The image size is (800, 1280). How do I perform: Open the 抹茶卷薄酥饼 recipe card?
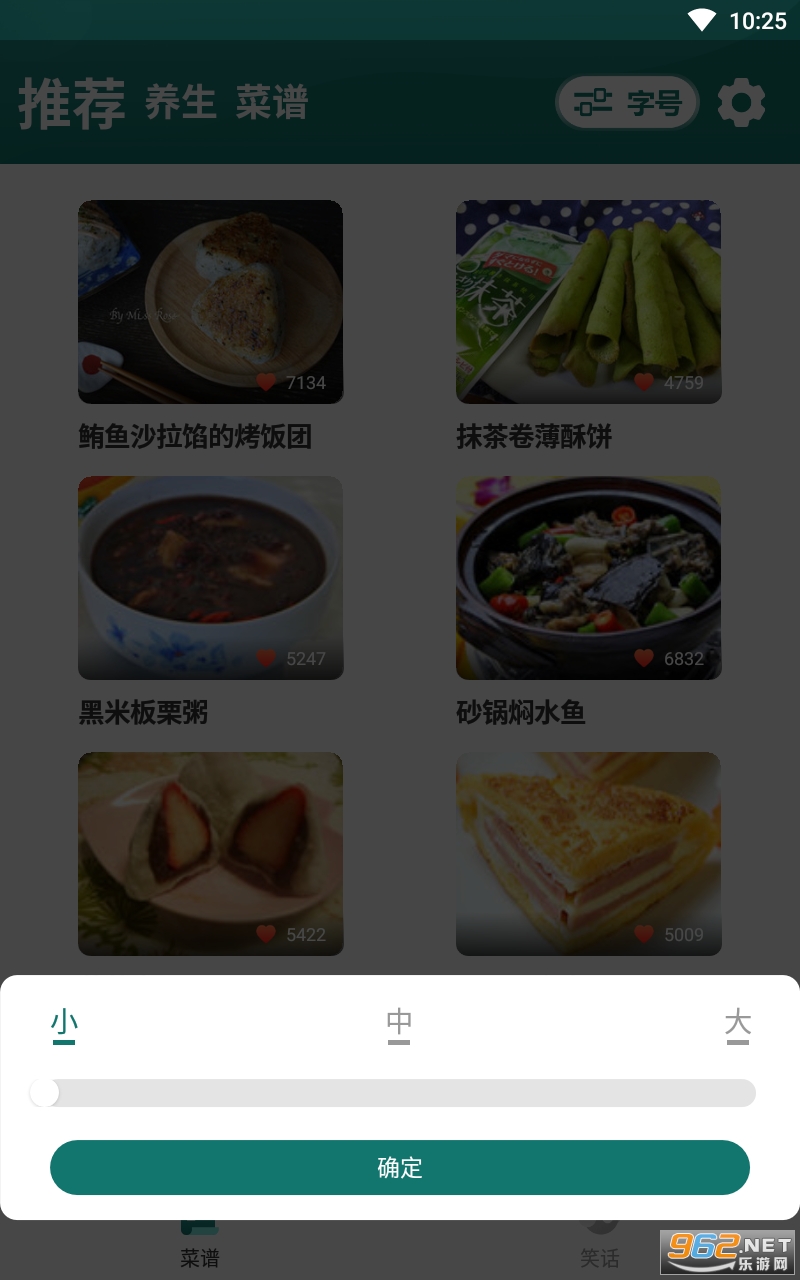point(588,302)
